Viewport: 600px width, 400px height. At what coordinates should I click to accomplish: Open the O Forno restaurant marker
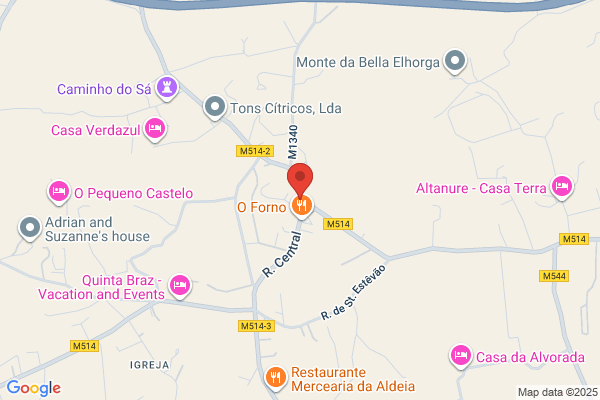(x=302, y=207)
